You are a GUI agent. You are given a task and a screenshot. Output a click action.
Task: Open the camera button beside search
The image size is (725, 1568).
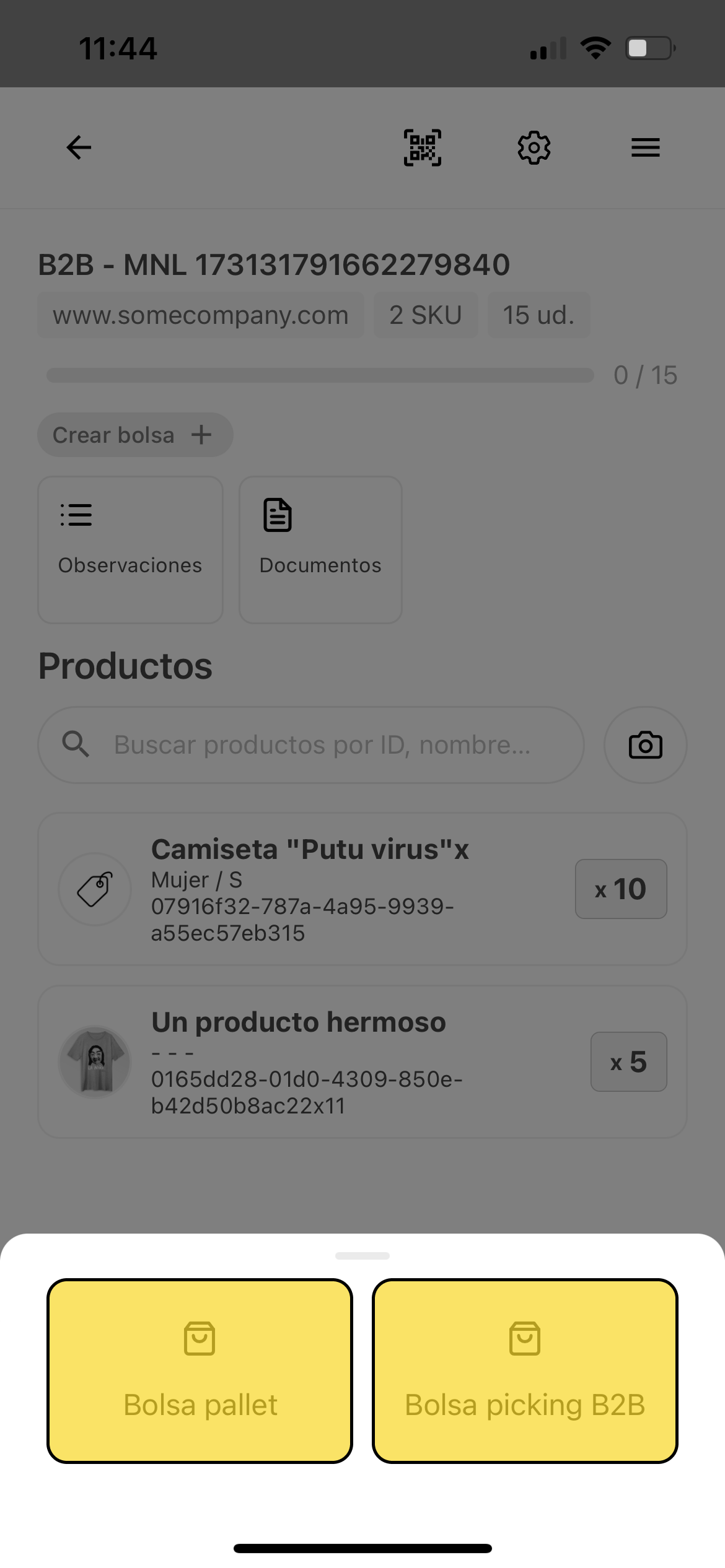tap(645, 745)
